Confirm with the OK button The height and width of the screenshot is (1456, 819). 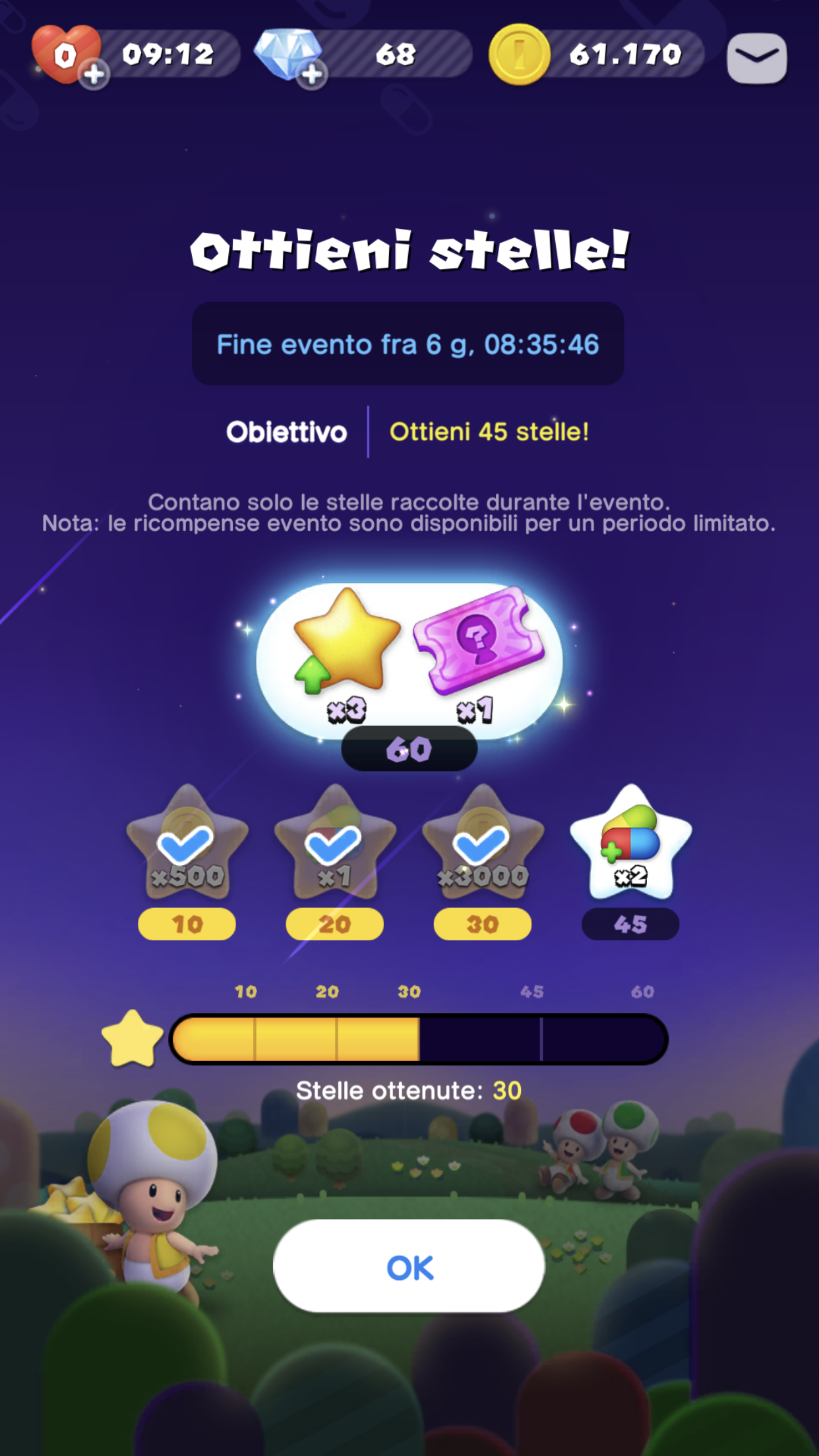click(409, 1266)
